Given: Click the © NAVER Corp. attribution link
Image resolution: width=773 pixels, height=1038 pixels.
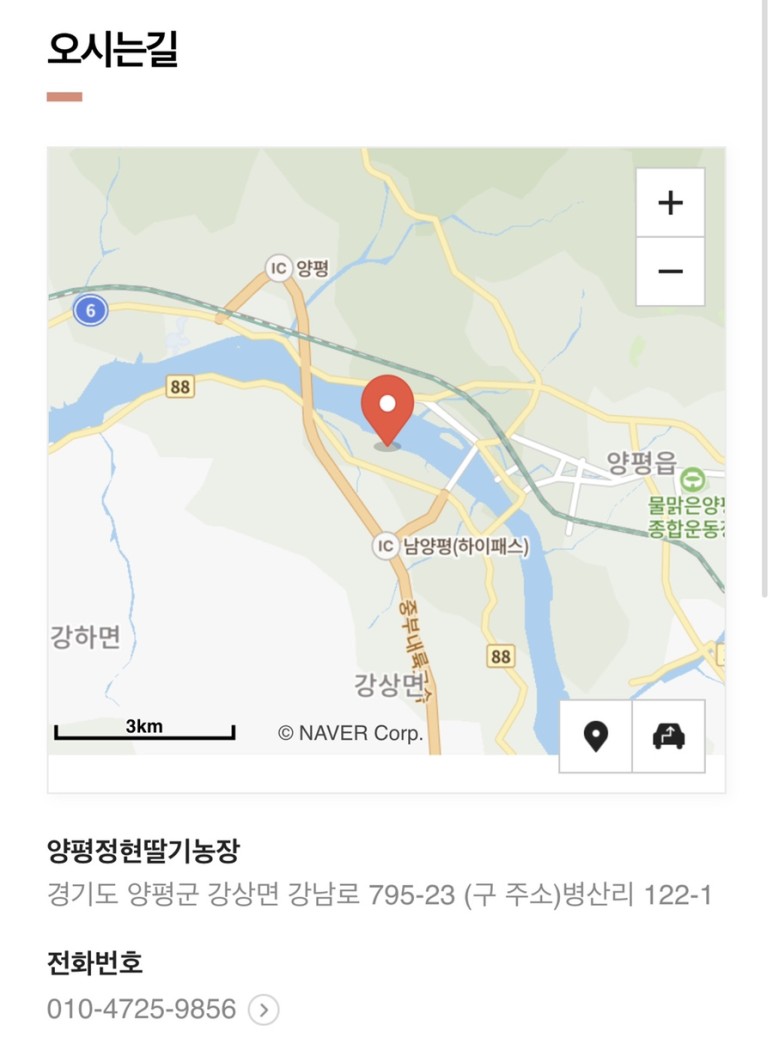Looking at the screenshot, I should [349, 733].
